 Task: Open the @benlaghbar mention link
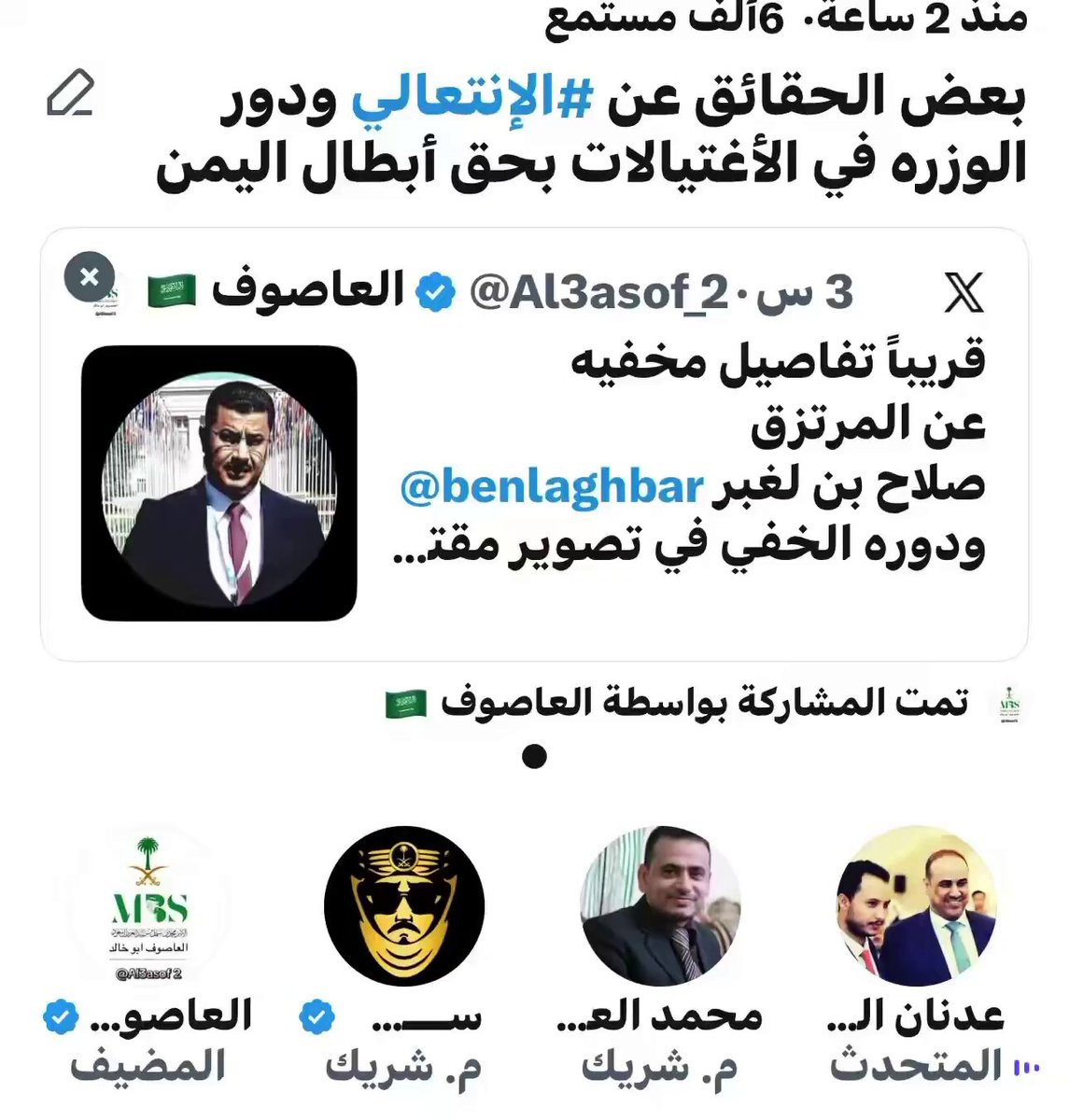[x=551, y=486]
